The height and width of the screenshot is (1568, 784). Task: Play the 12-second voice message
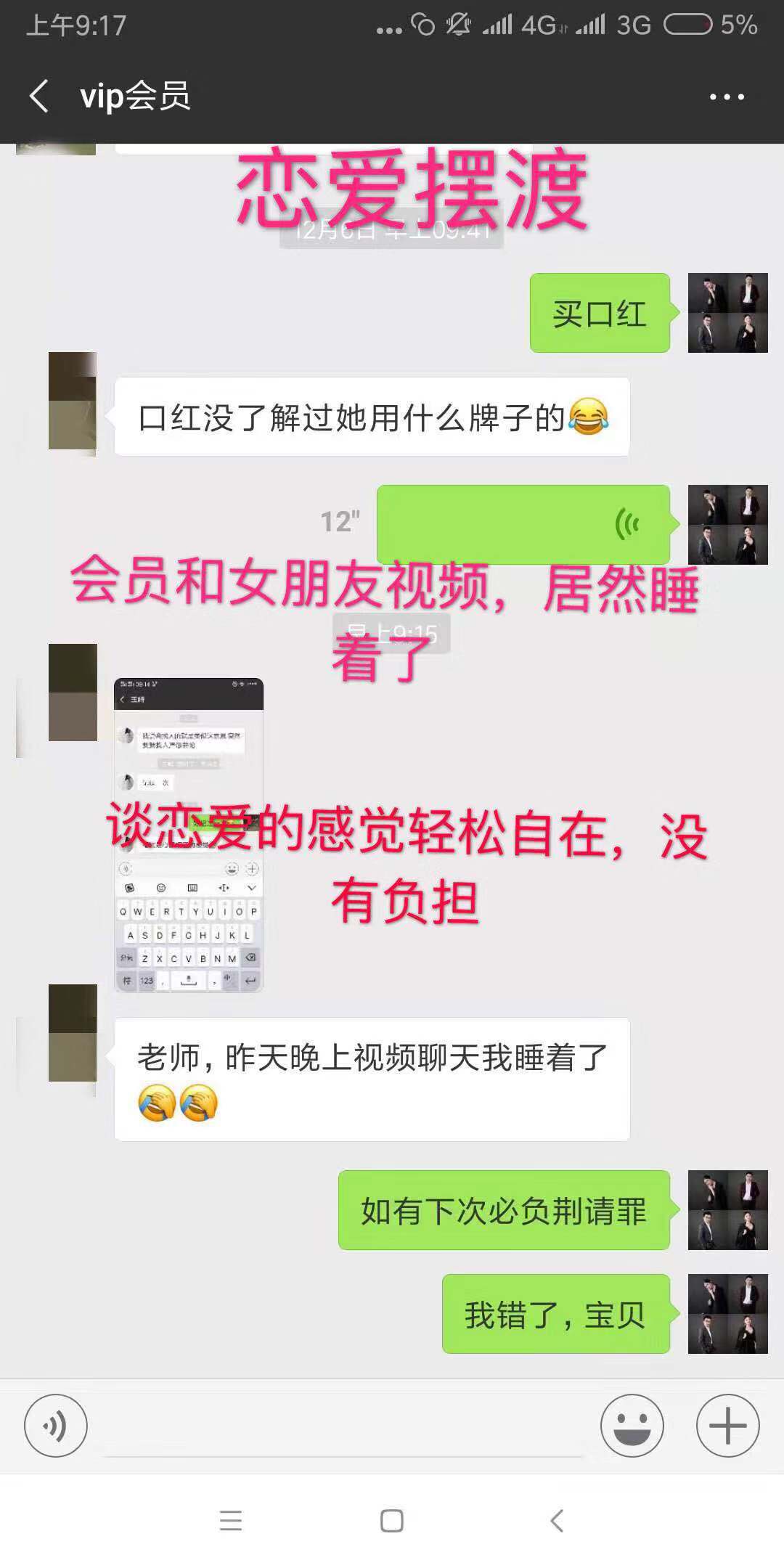tap(523, 524)
